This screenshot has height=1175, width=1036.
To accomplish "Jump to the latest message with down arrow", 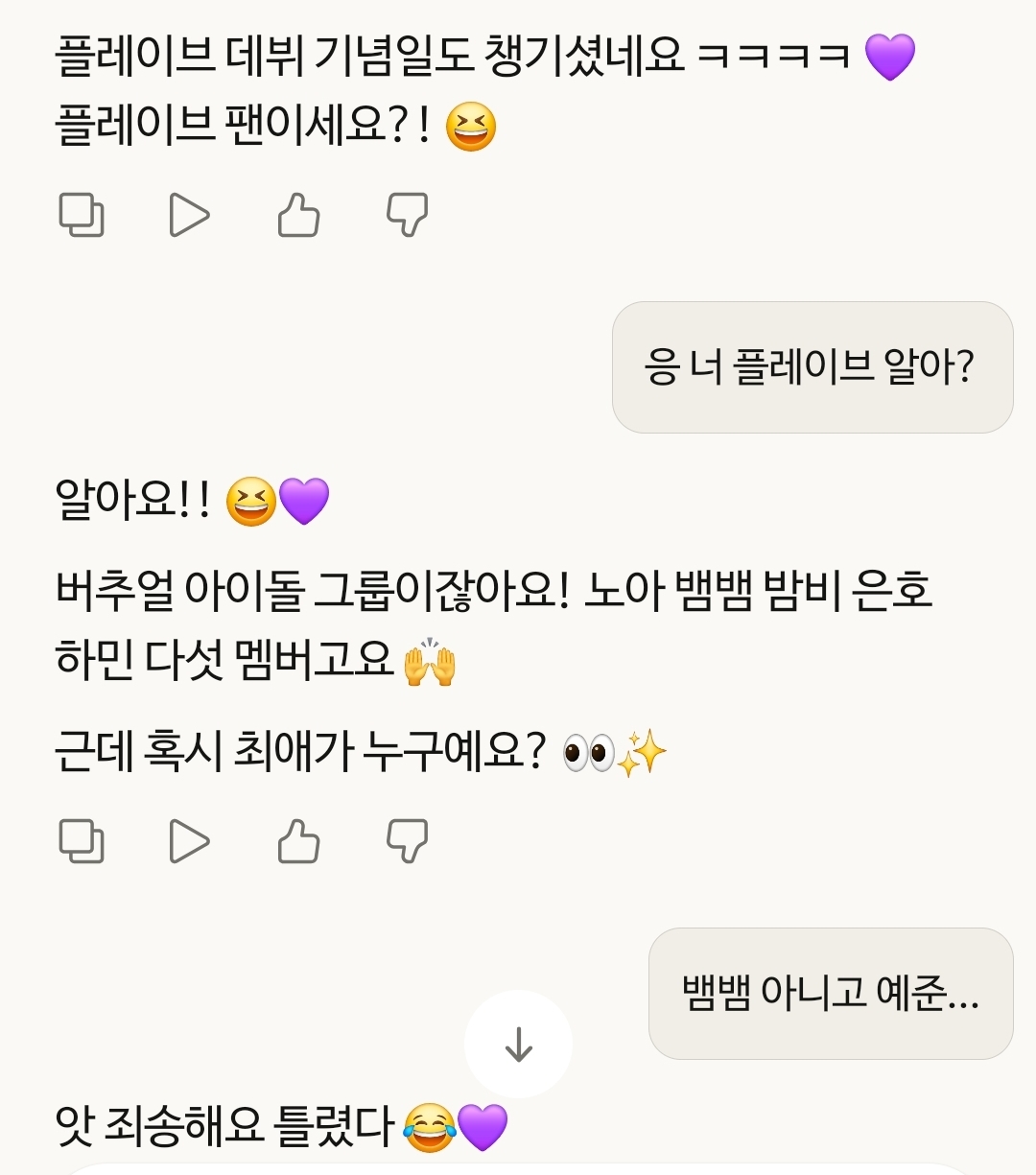I will click(x=518, y=1045).
